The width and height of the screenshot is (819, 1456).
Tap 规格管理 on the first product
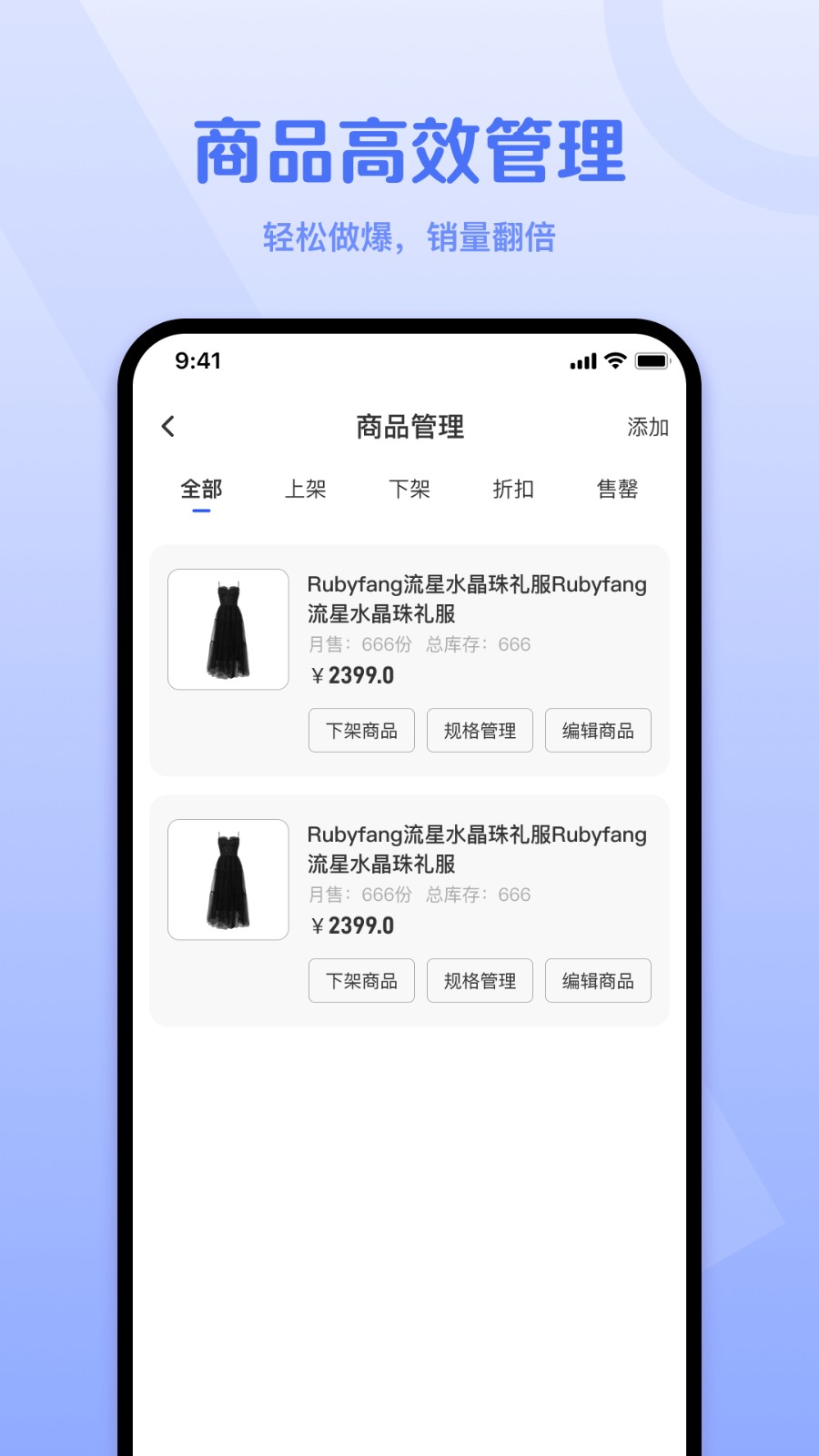[480, 730]
